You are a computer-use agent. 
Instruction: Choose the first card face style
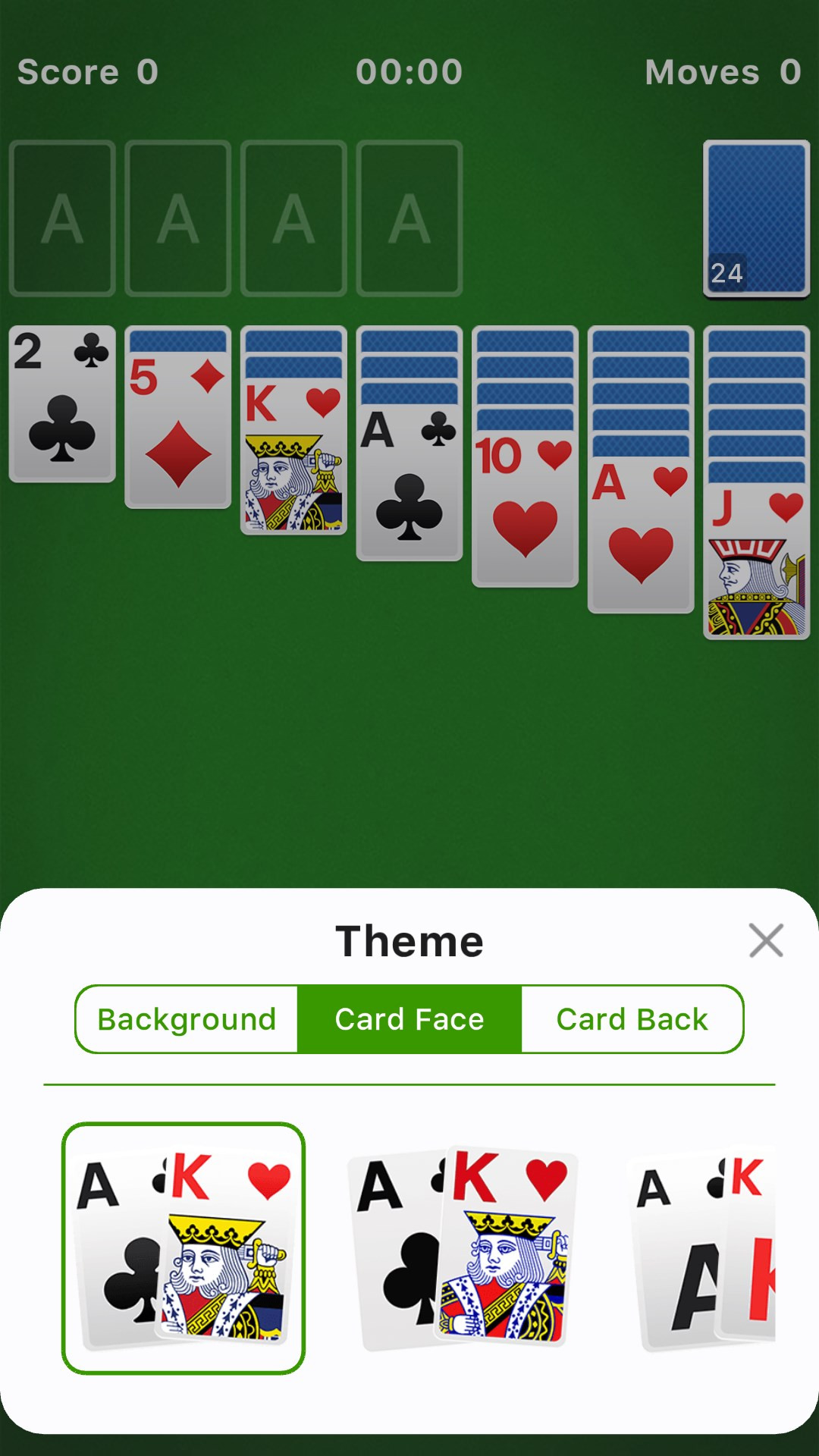point(183,1248)
